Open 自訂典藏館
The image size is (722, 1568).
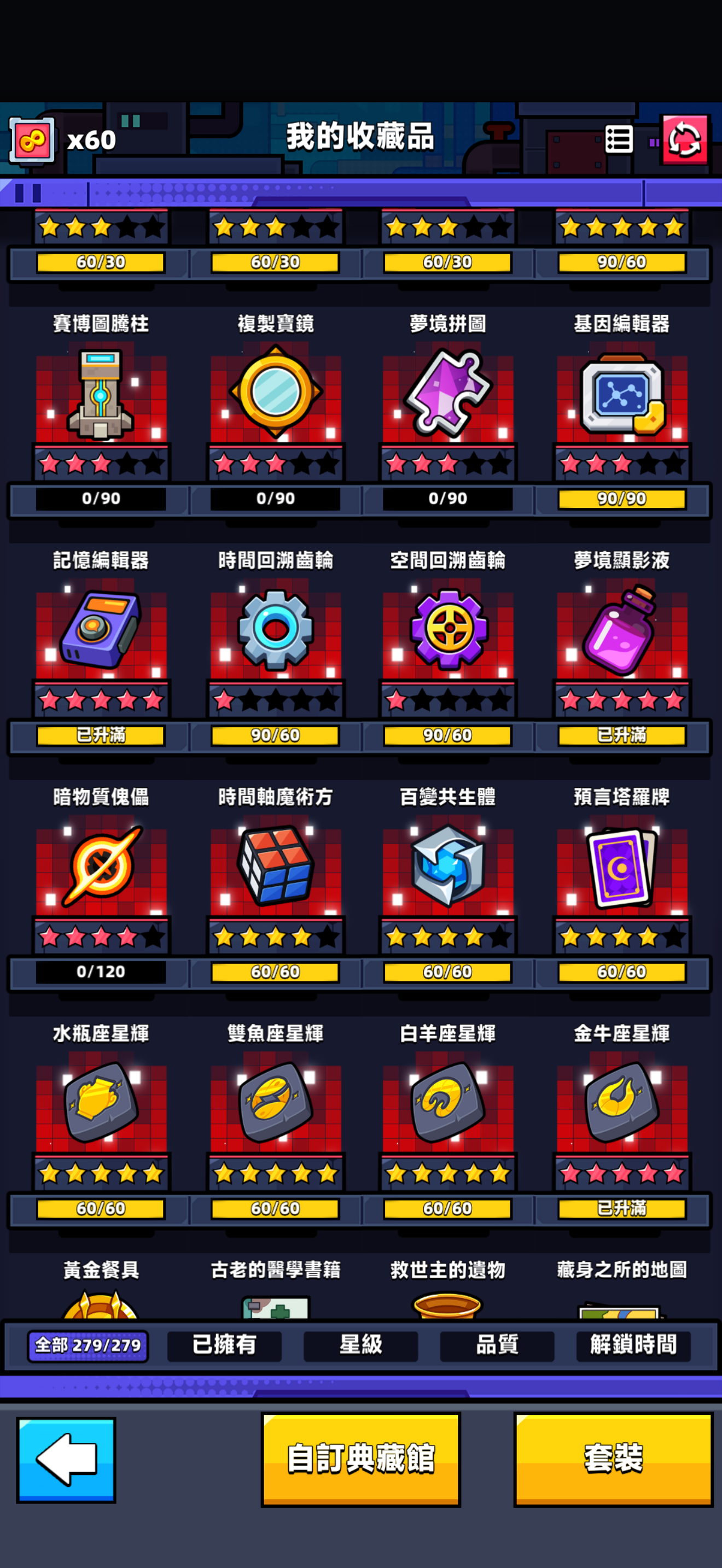[x=360, y=1459]
